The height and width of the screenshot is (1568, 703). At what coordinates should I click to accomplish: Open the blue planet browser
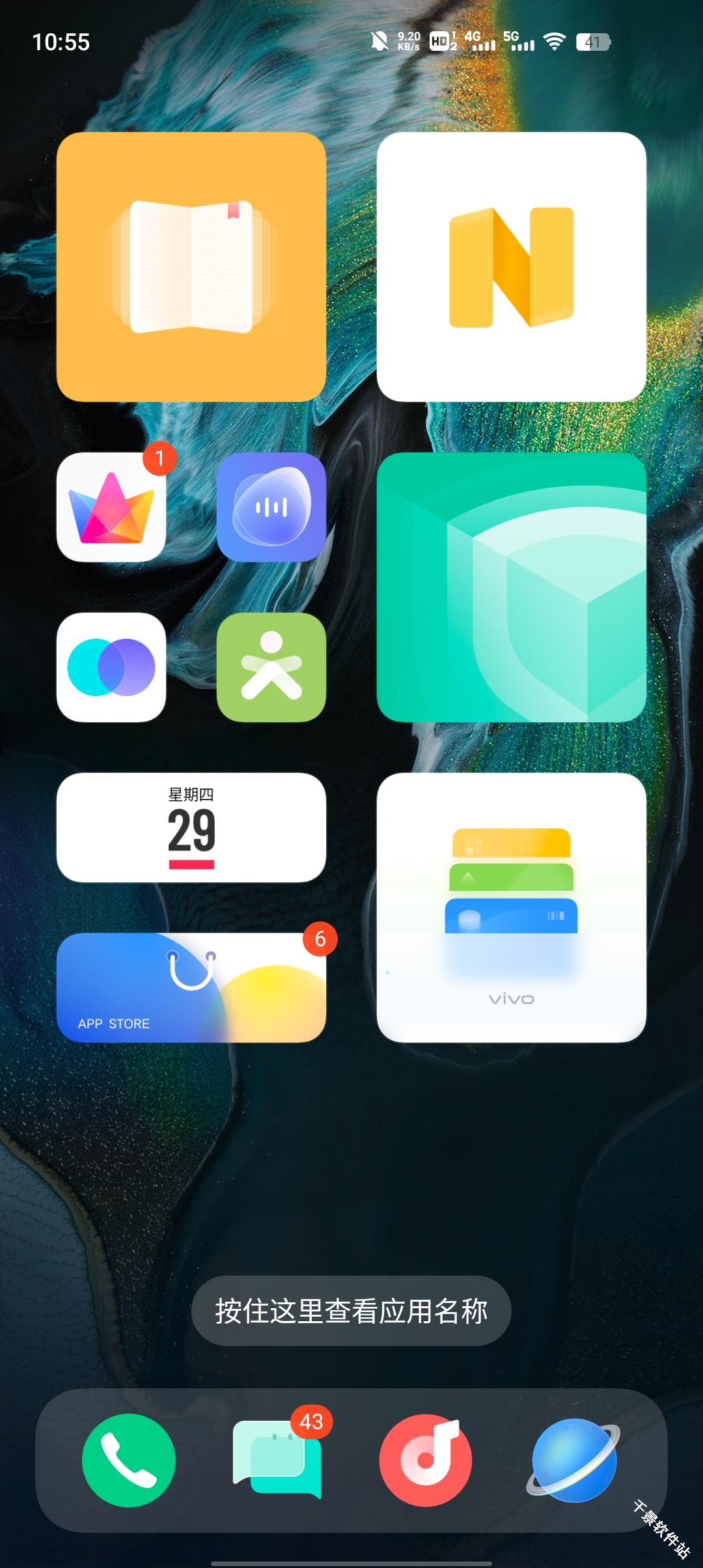point(573,1461)
